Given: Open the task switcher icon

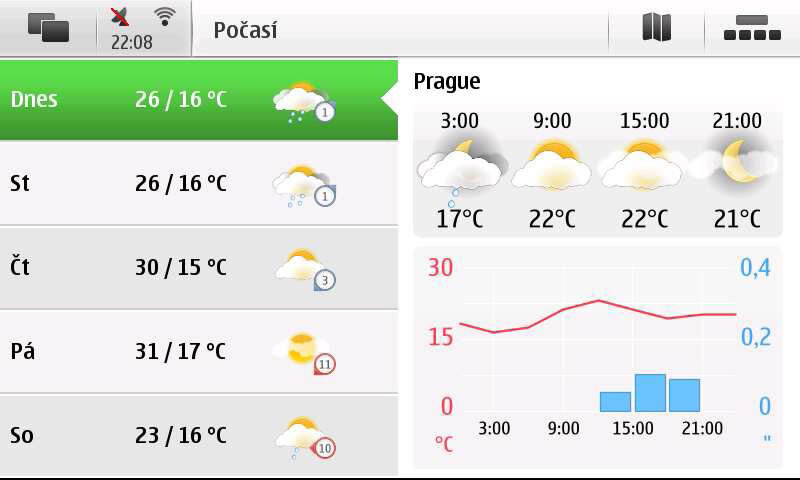Looking at the screenshot, I should (x=47, y=28).
